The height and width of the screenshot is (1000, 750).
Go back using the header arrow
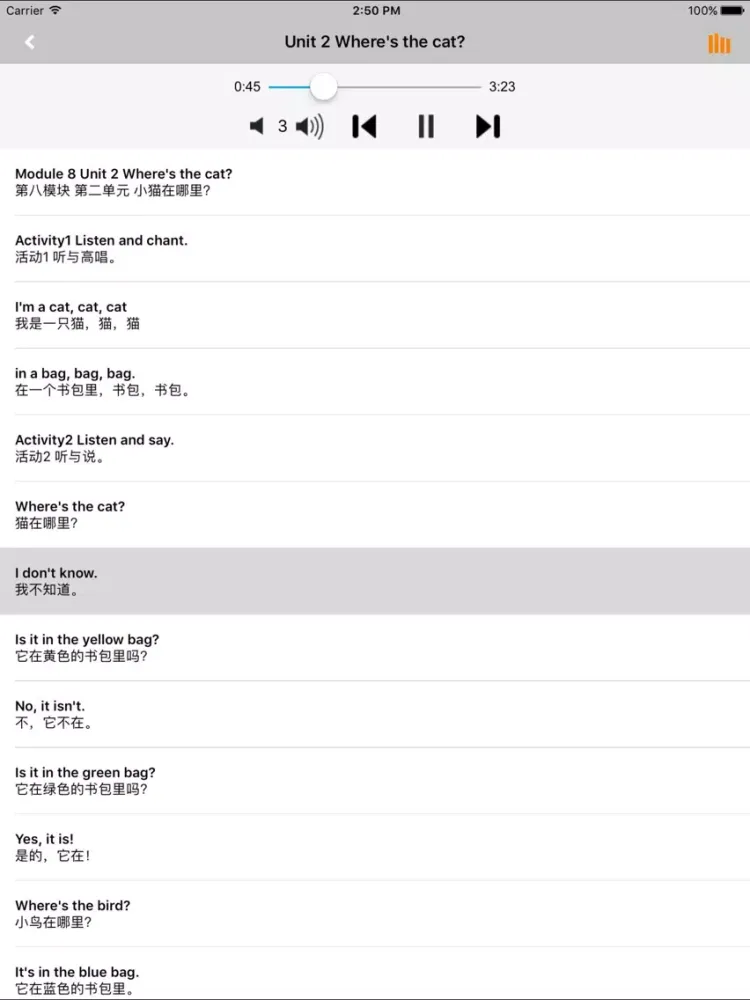coord(30,42)
